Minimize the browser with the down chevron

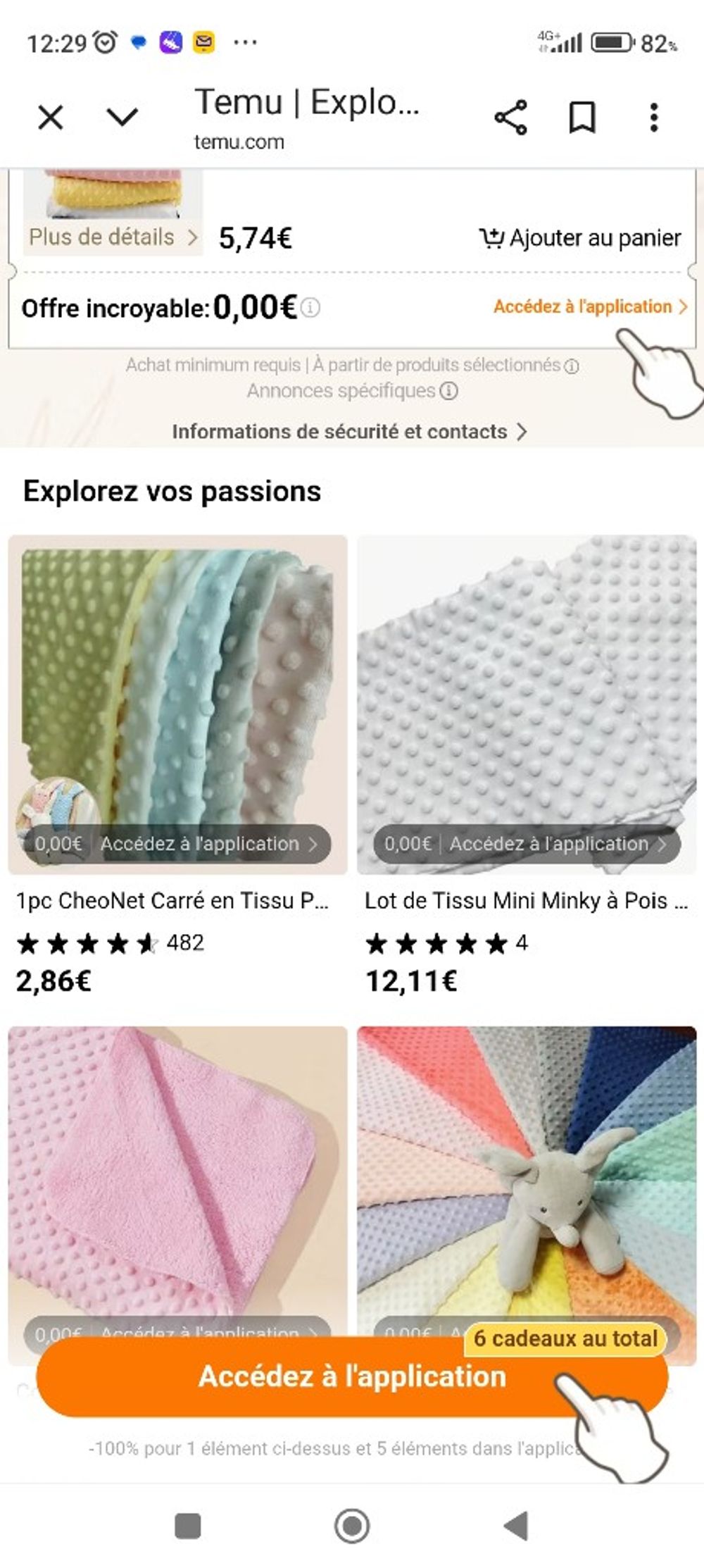122,117
